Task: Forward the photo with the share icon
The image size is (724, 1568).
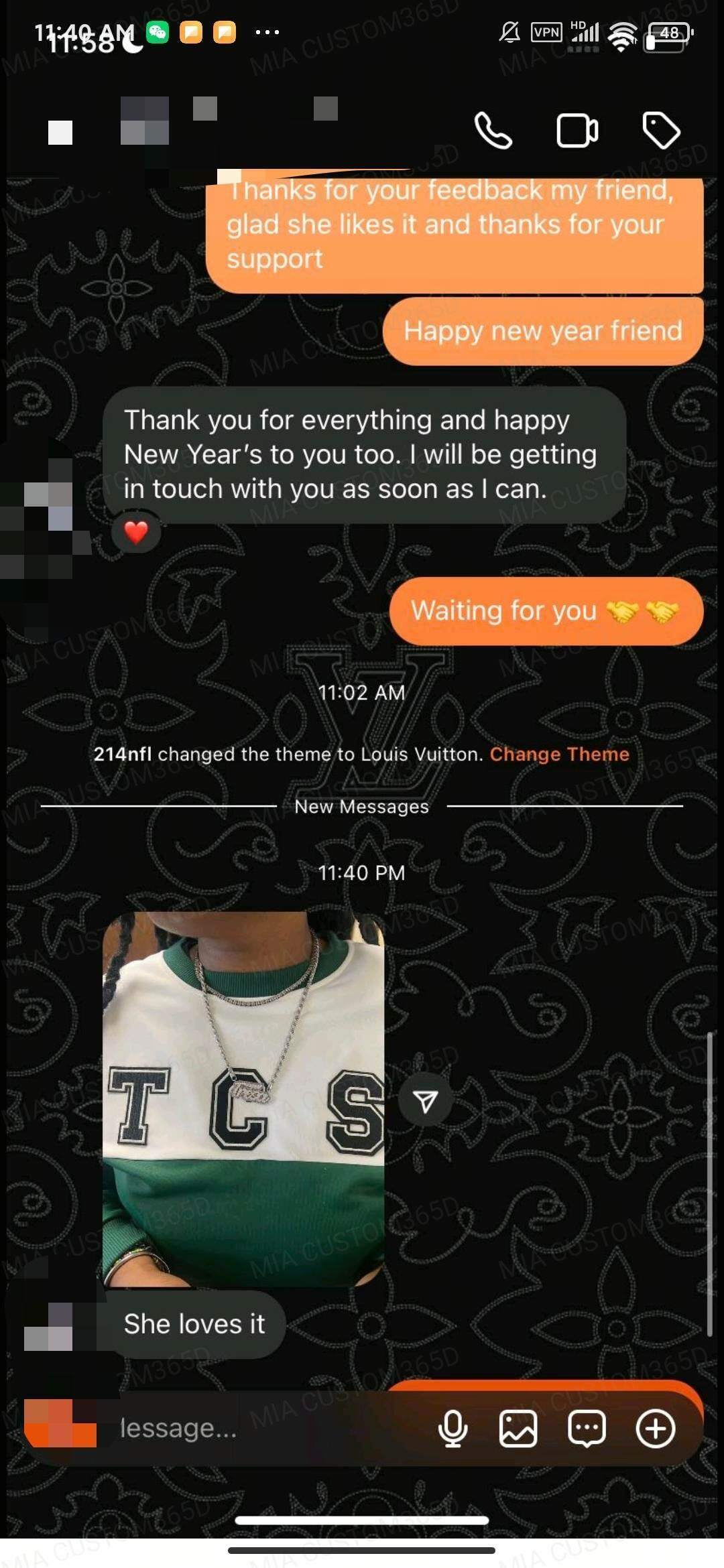Action: (x=425, y=1101)
